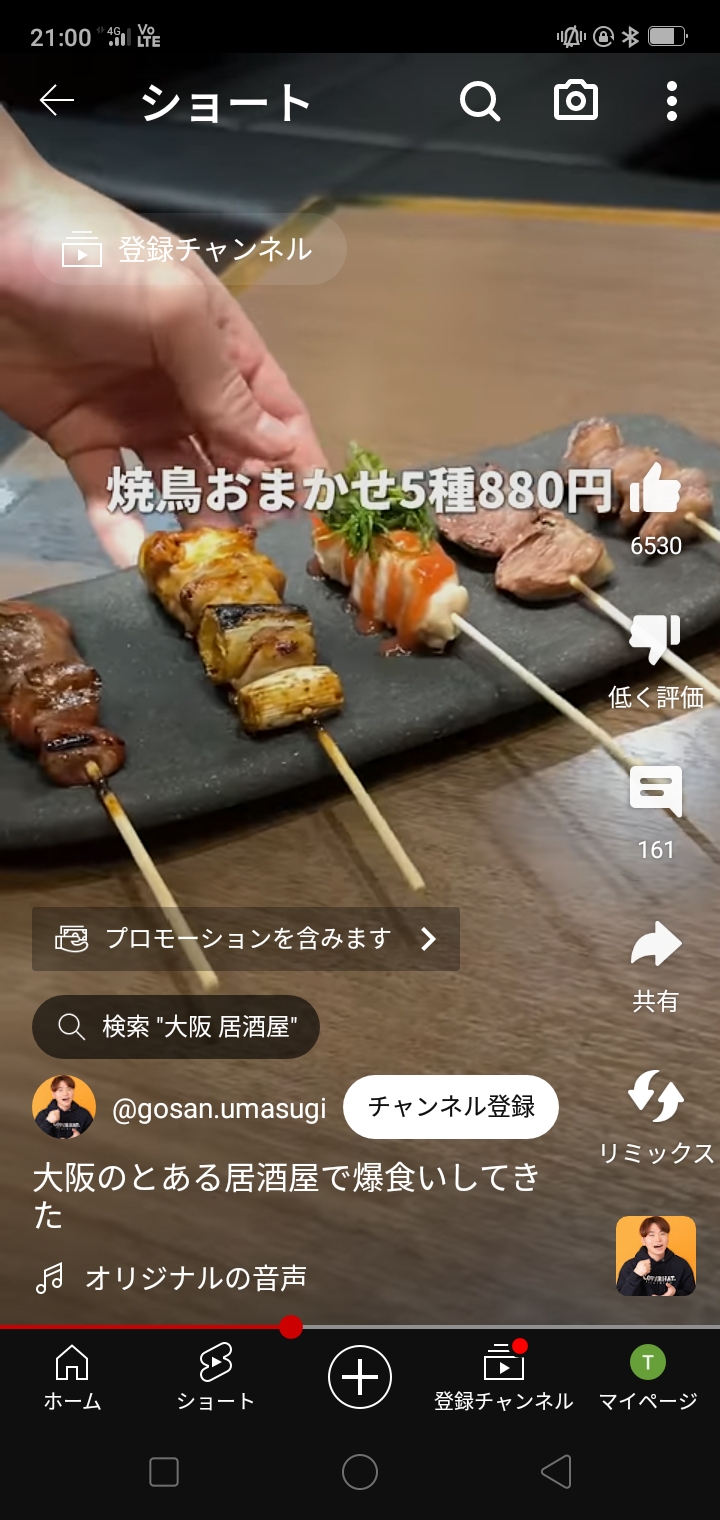
Task: Search for "大阪 居酒屋" chip
Action: click(x=176, y=1027)
